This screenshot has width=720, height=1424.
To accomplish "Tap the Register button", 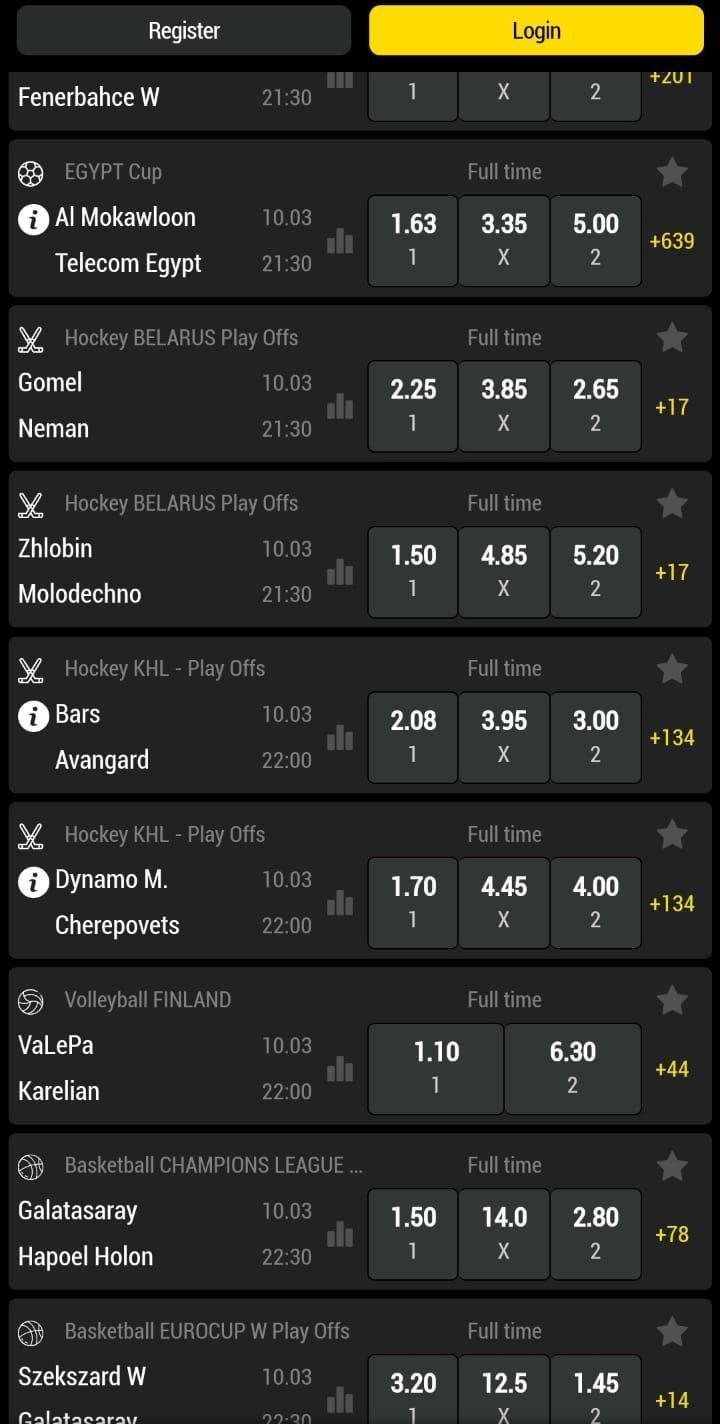I will pos(184,31).
